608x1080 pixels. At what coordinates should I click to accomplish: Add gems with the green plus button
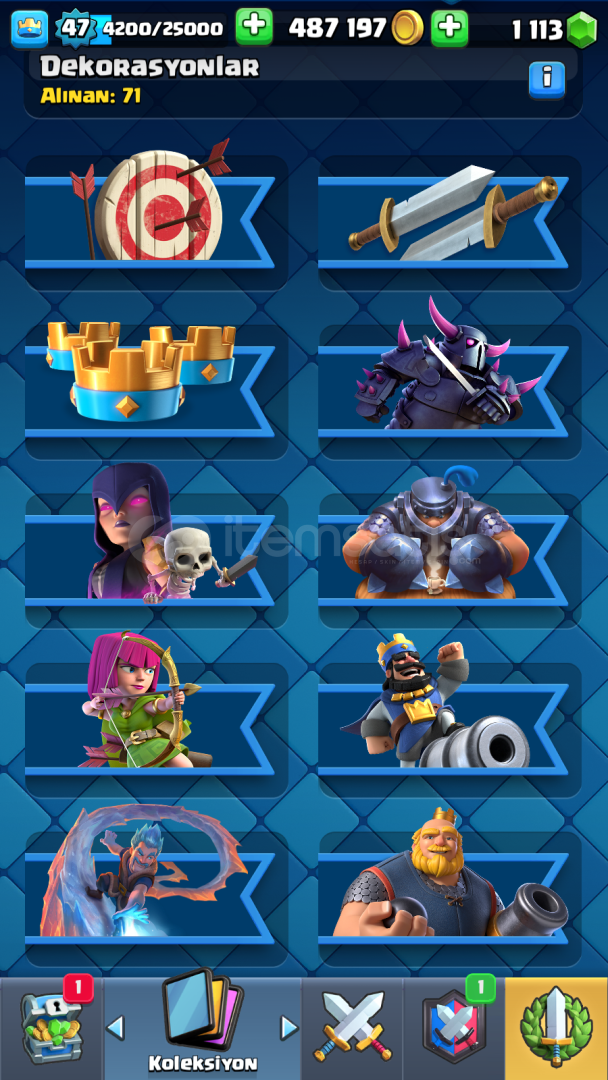point(450,28)
